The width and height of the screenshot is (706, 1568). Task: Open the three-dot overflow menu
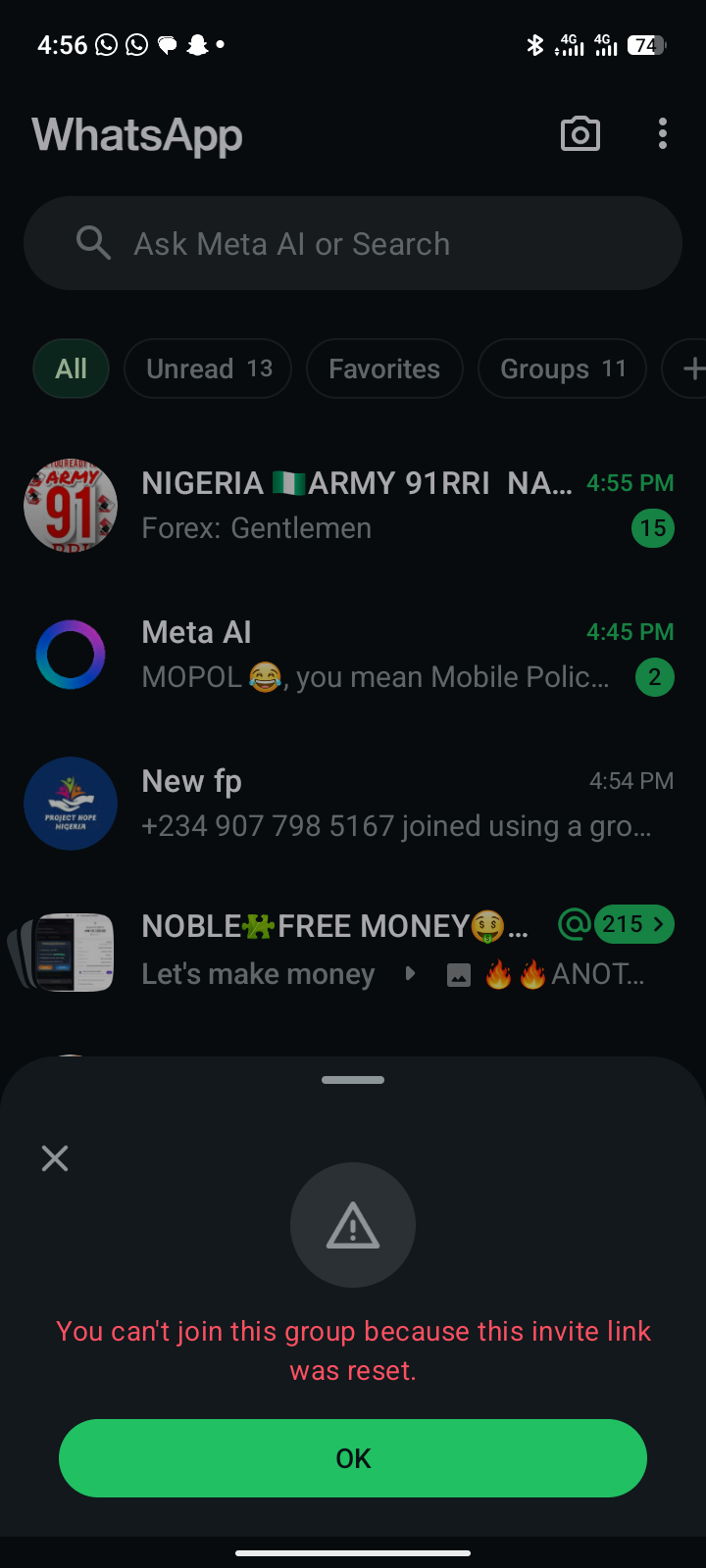pyautogui.click(x=663, y=134)
